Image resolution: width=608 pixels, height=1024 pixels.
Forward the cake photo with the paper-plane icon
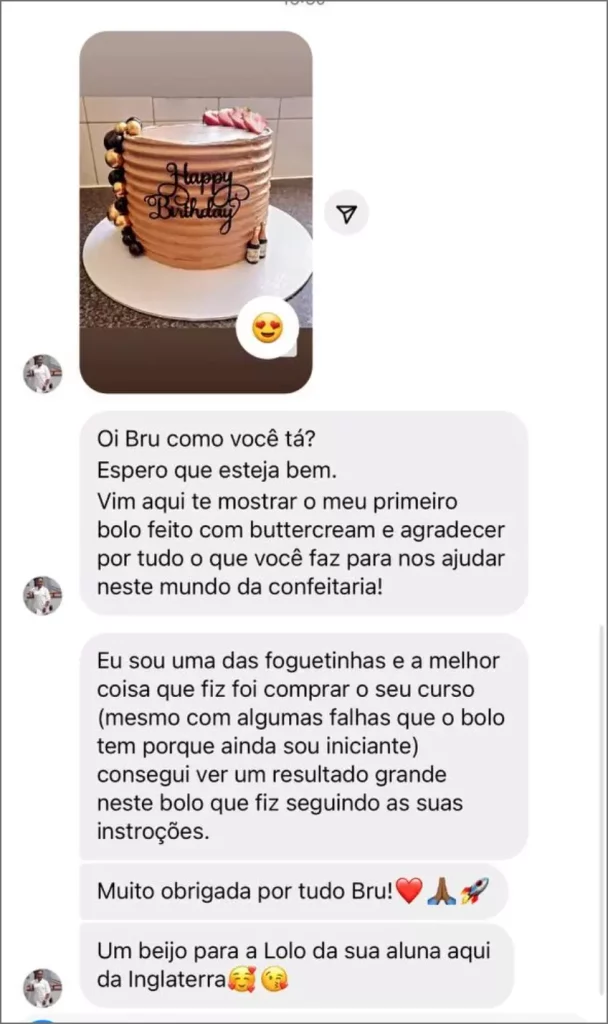click(347, 213)
